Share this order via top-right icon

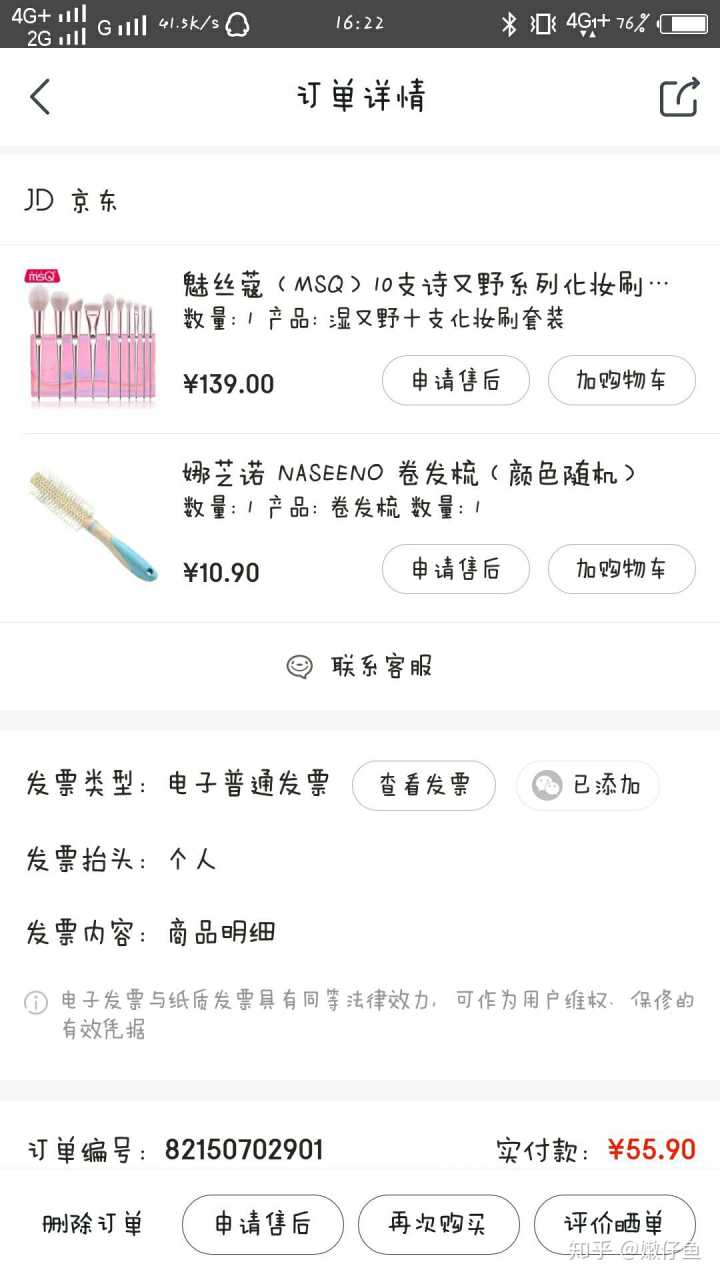tap(678, 97)
